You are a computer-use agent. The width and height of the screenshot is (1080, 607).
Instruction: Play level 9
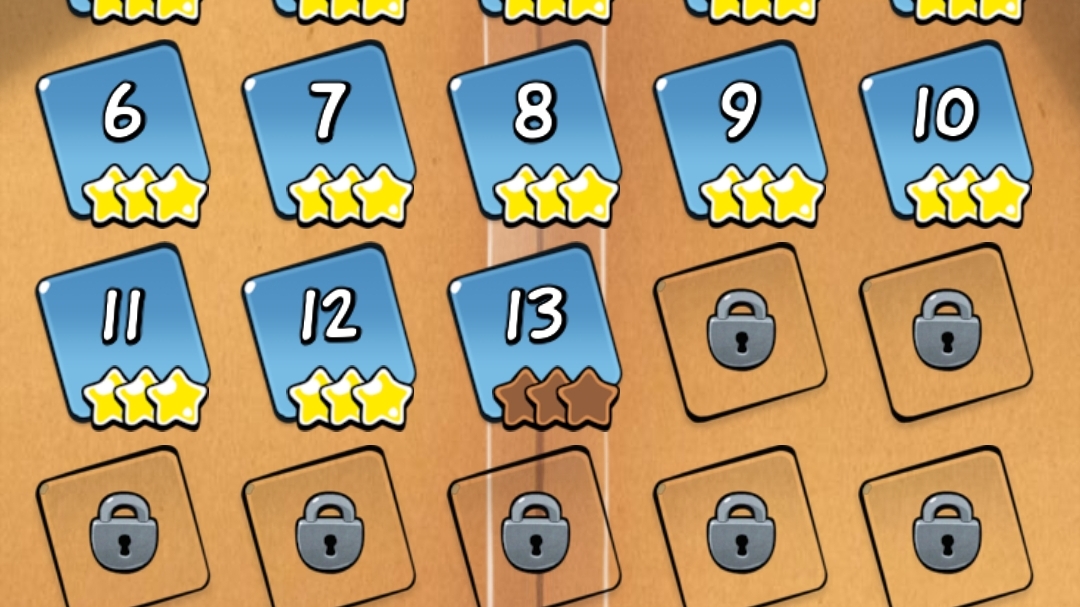point(741,130)
